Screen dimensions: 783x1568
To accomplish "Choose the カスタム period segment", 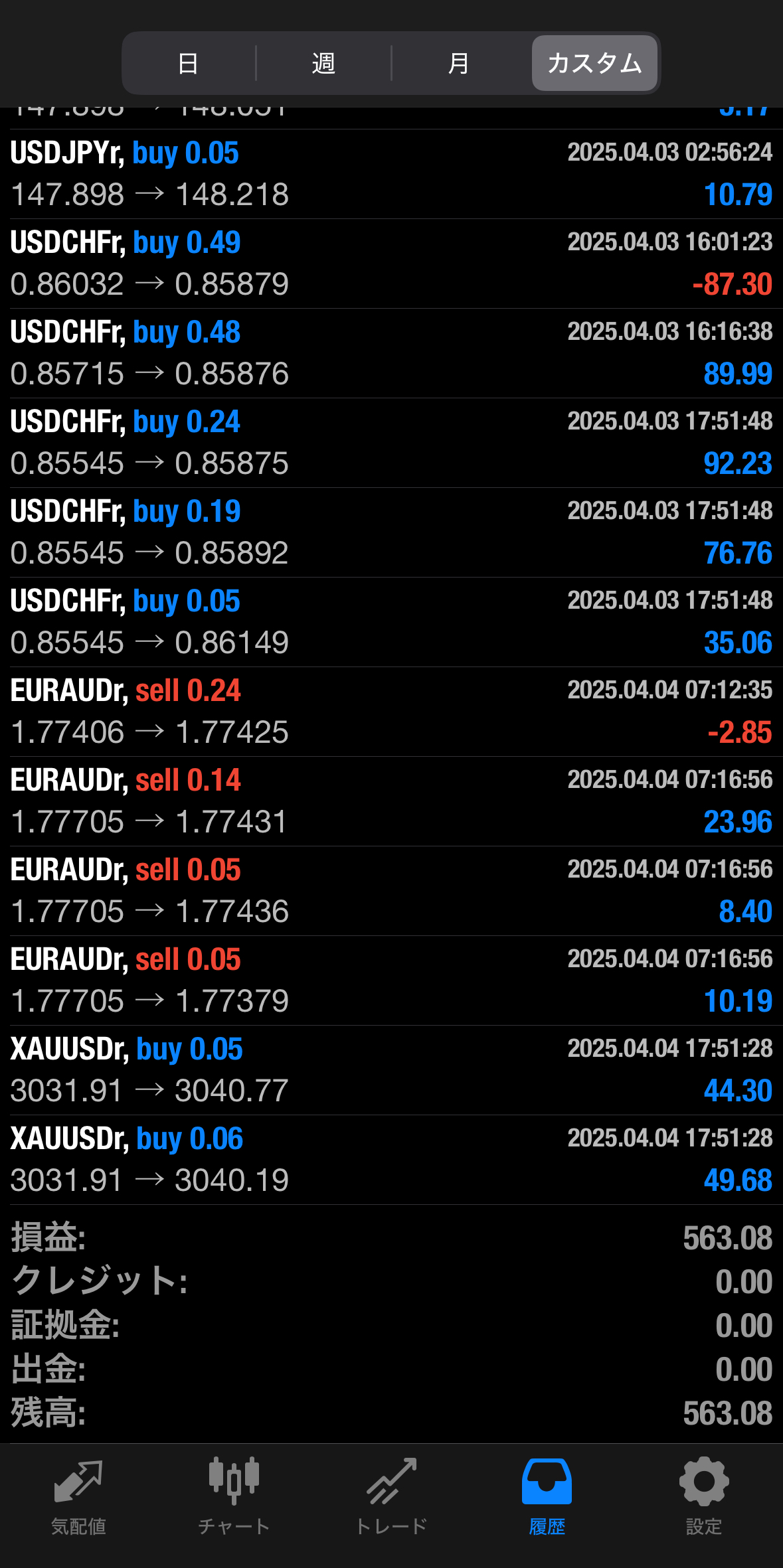I will point(594,64).
